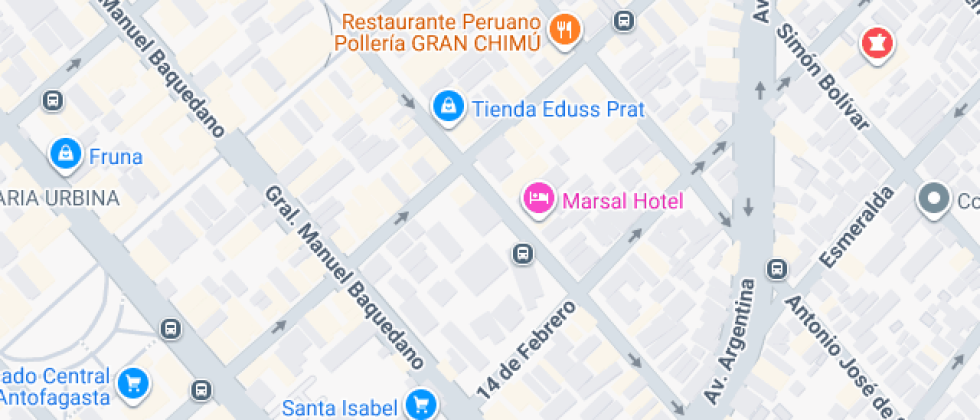Open the Marsal Hotel place marker
The height and width of the screenshot is (420, 980).
(539, 198)
